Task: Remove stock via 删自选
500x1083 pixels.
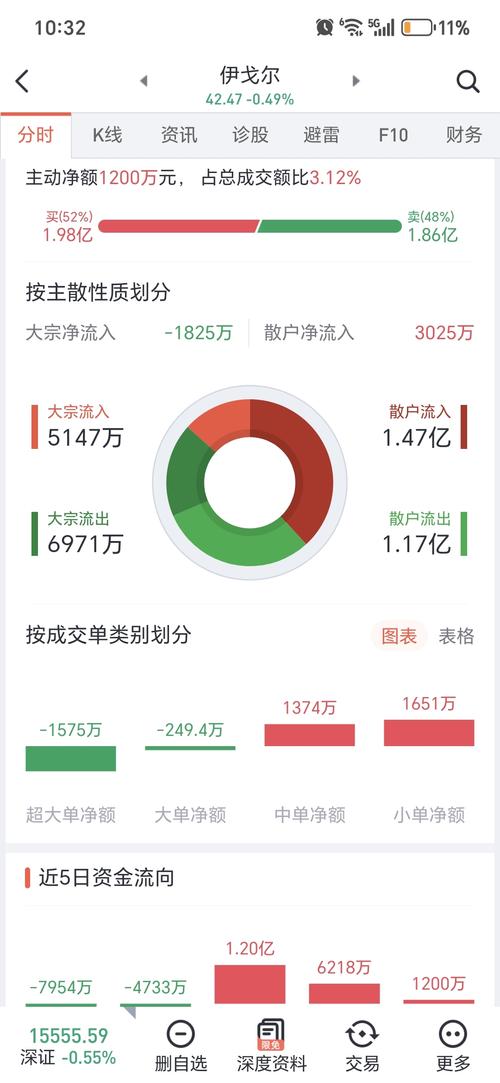Action: point(181,1047)
